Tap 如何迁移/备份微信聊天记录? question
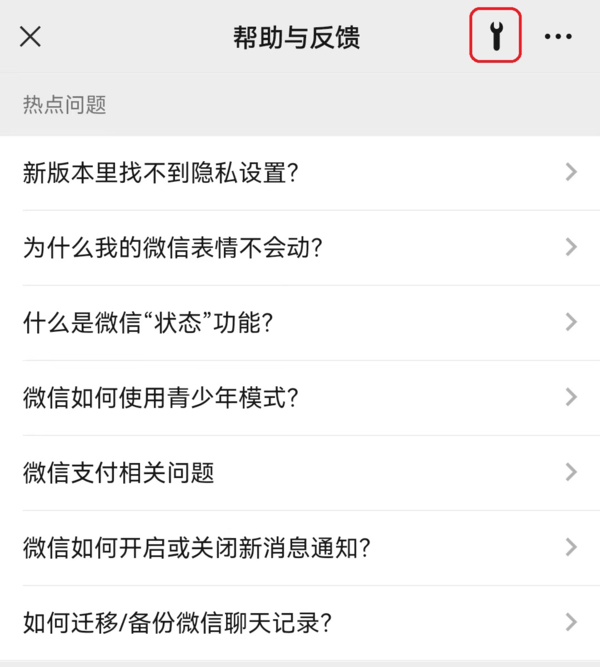The image size is (600, 667). coord(300,623)
